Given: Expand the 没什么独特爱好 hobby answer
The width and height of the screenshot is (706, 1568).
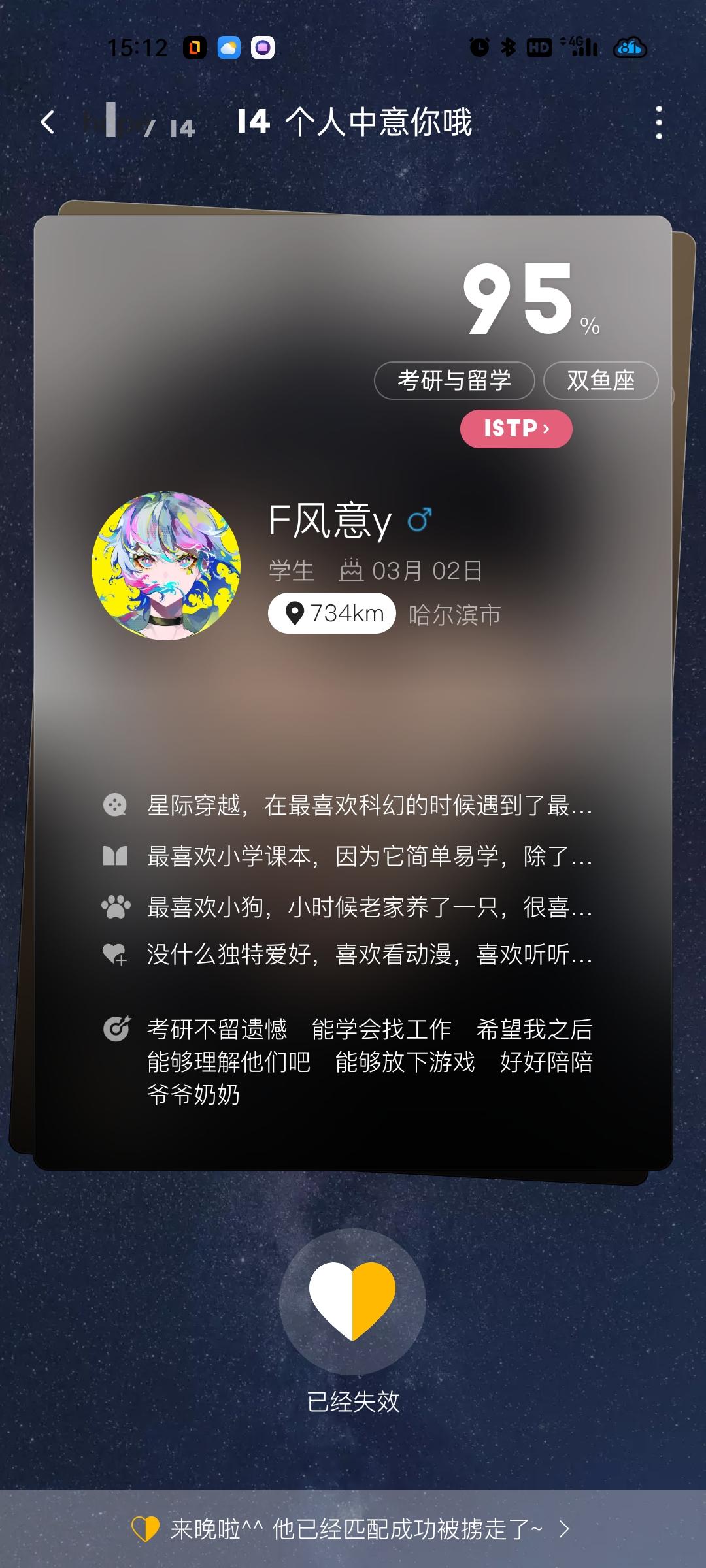Looking at the screenshot, I should point(369,955).
